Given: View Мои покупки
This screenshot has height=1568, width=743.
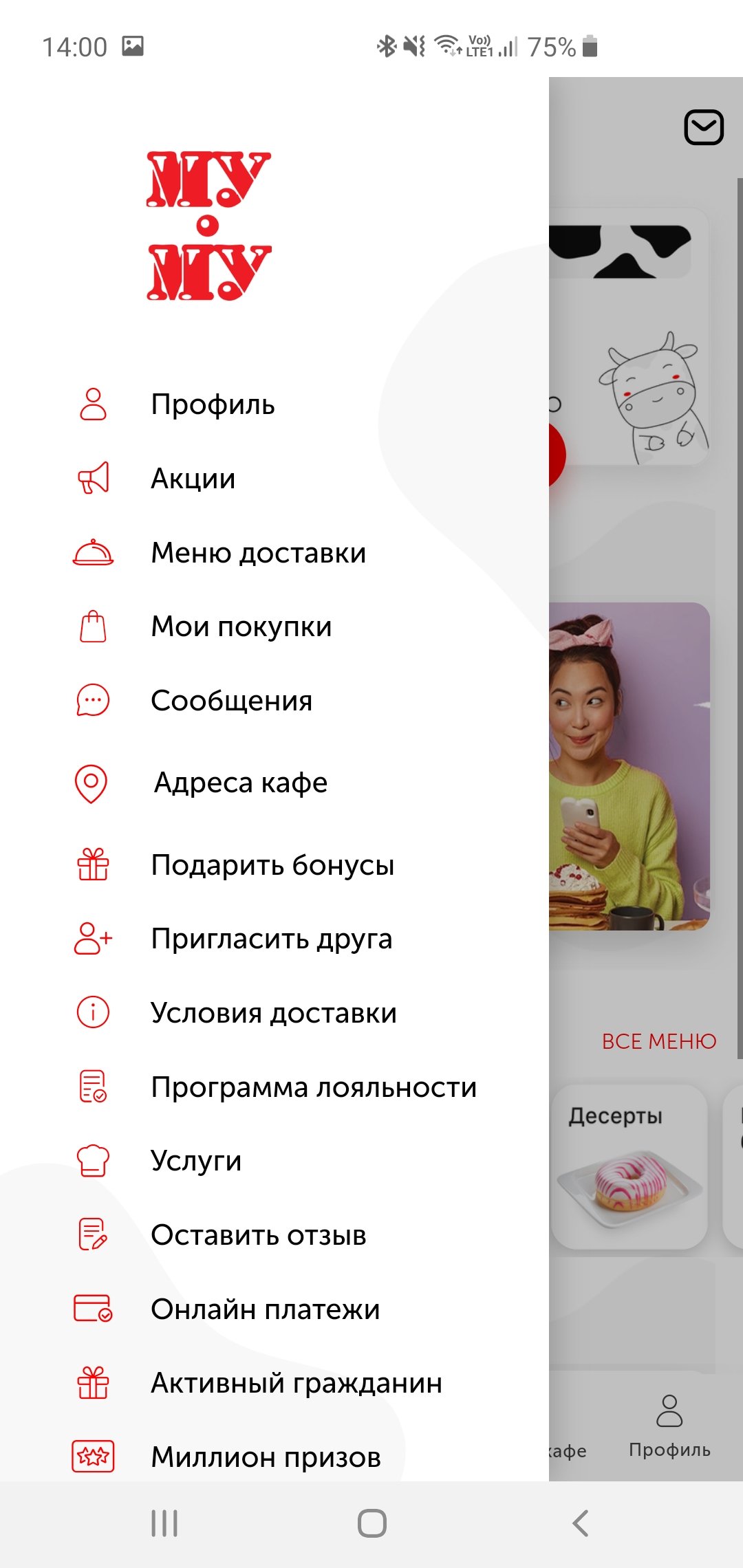Looking at the screenshot, I should point(241,627).
